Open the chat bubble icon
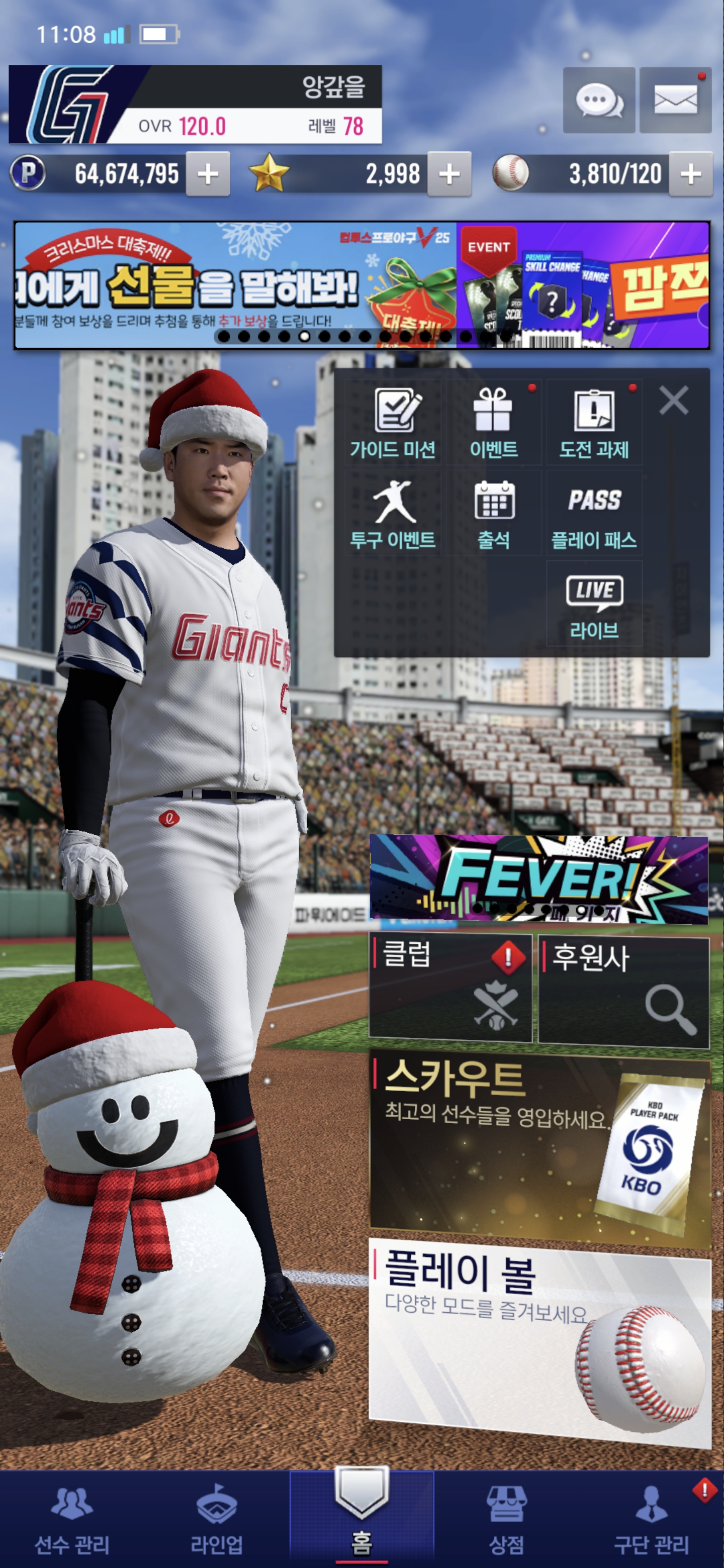724x1568 pixels. [x=599, y=101]
